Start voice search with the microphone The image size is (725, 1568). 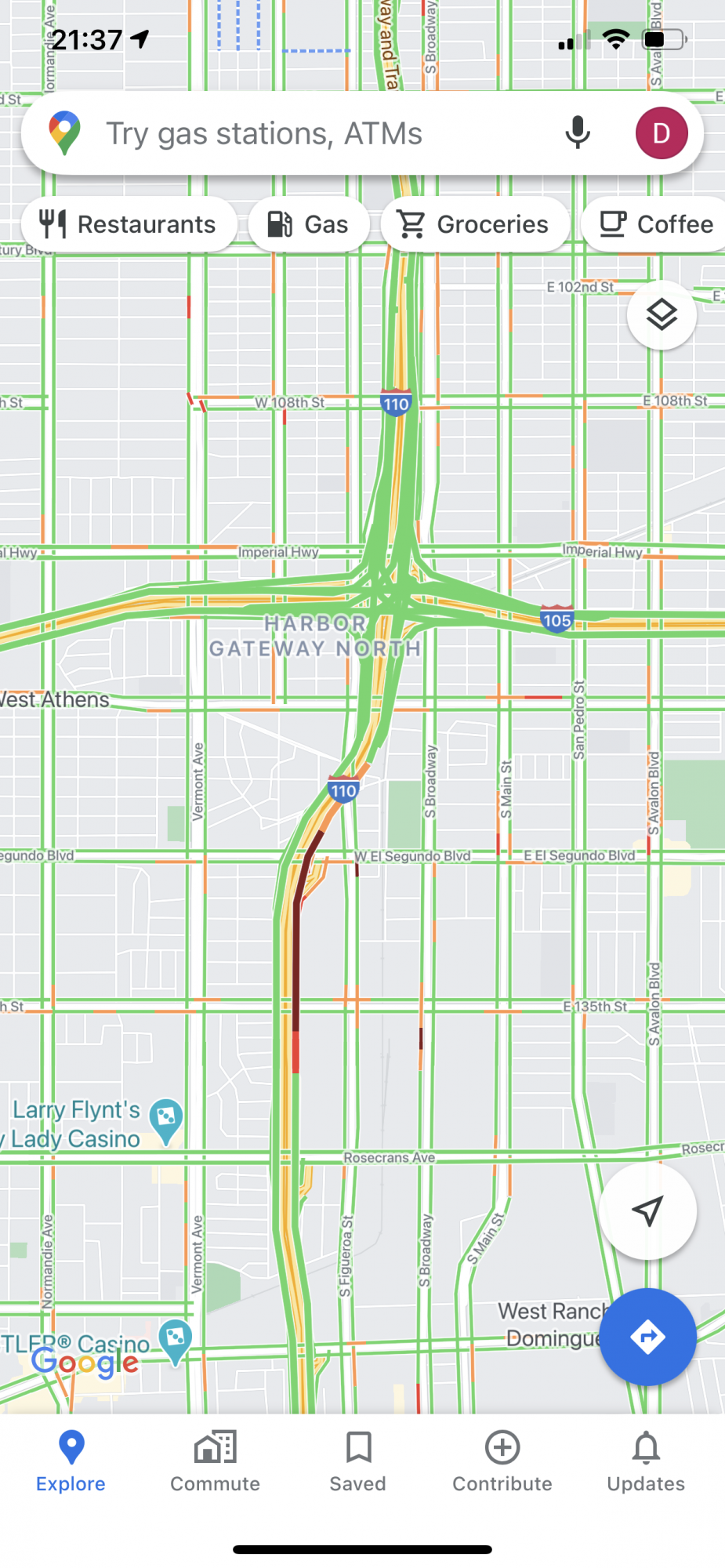point(578,133)
